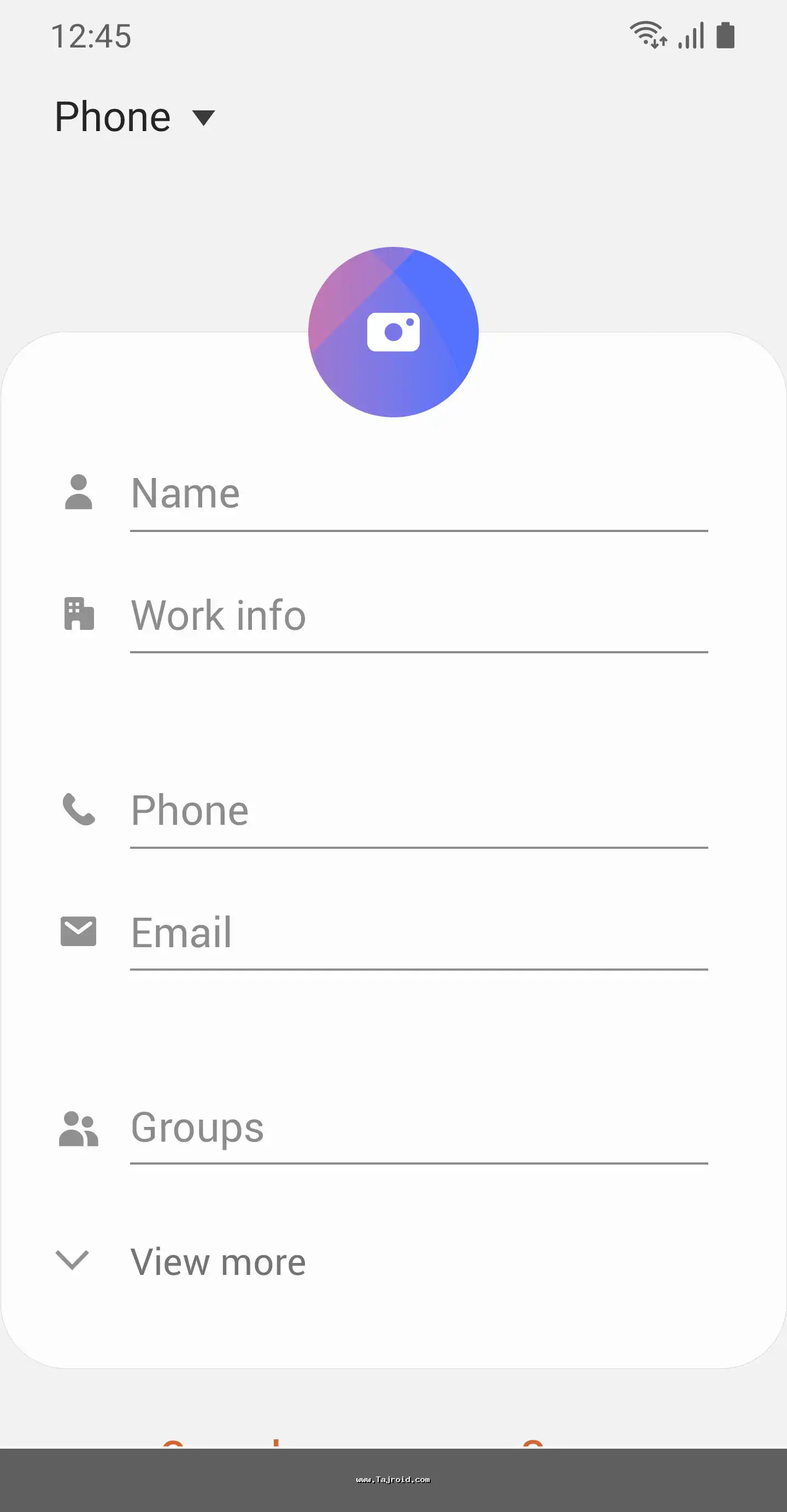Viewport: 787px width, 1512px height.
Task: Expand View more fields
Action: coord(218,1261)
